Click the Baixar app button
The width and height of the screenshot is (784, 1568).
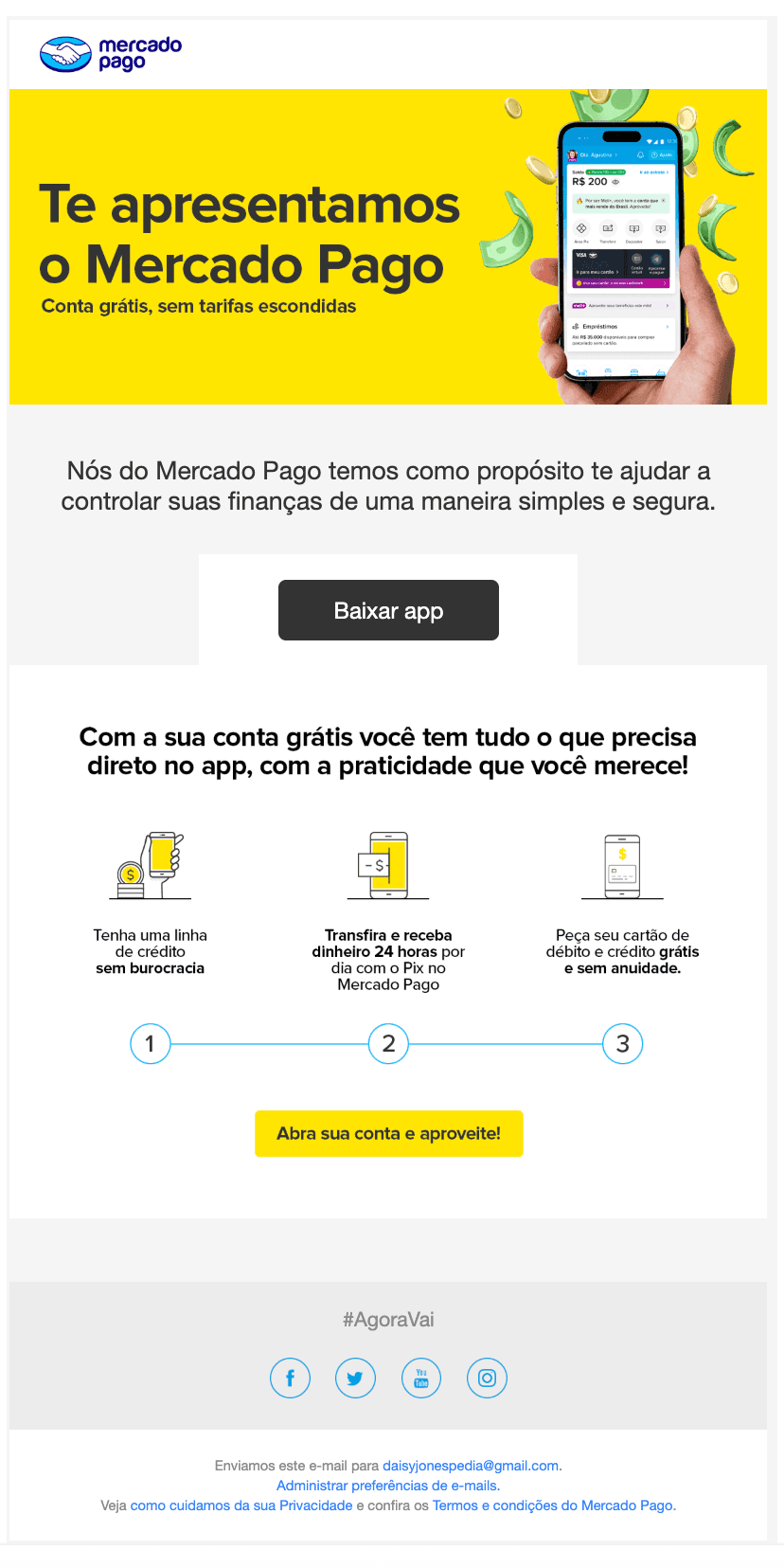(x=388, y=610)
